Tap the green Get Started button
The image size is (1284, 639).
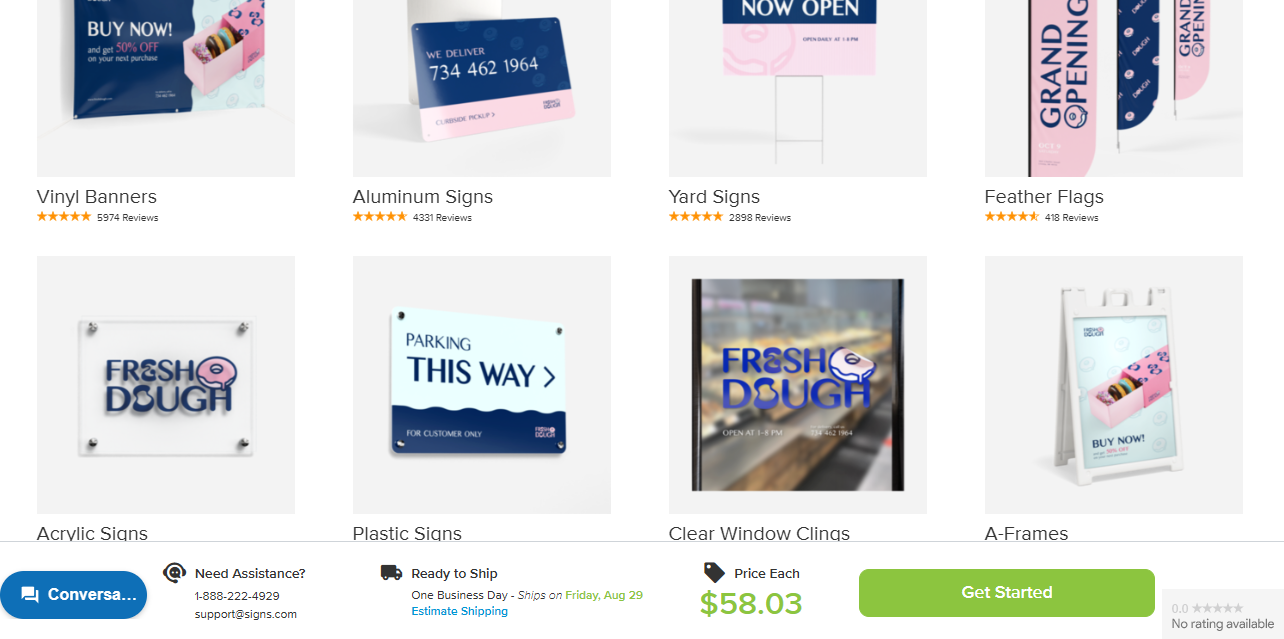pos(1006,593)
